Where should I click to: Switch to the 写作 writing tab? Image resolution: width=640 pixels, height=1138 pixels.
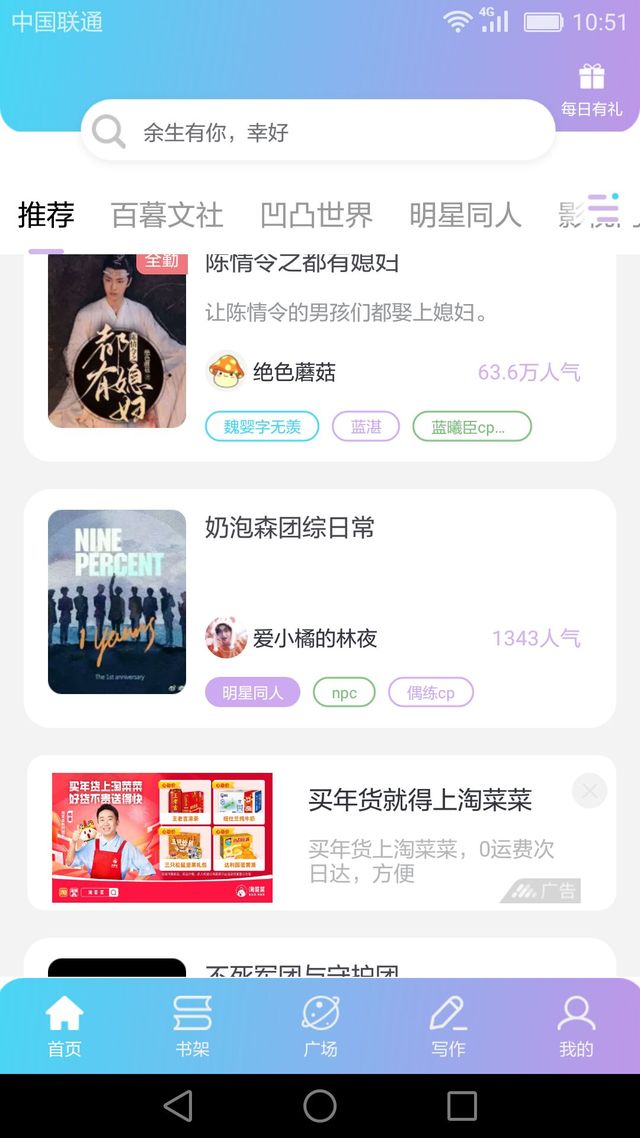(448, 1026)
